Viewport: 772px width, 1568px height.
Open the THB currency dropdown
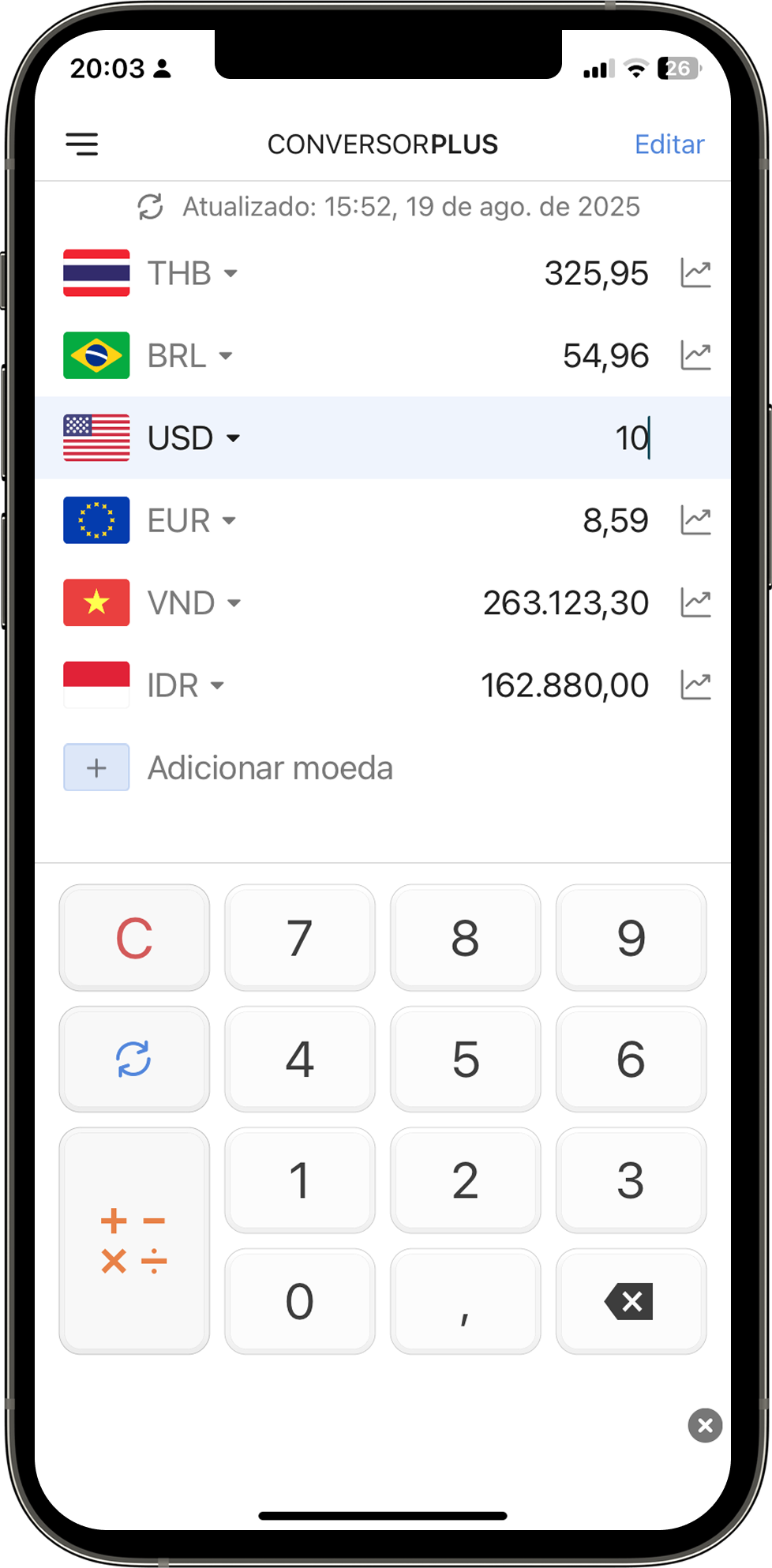pyautogui.click(x=193, y=274)
